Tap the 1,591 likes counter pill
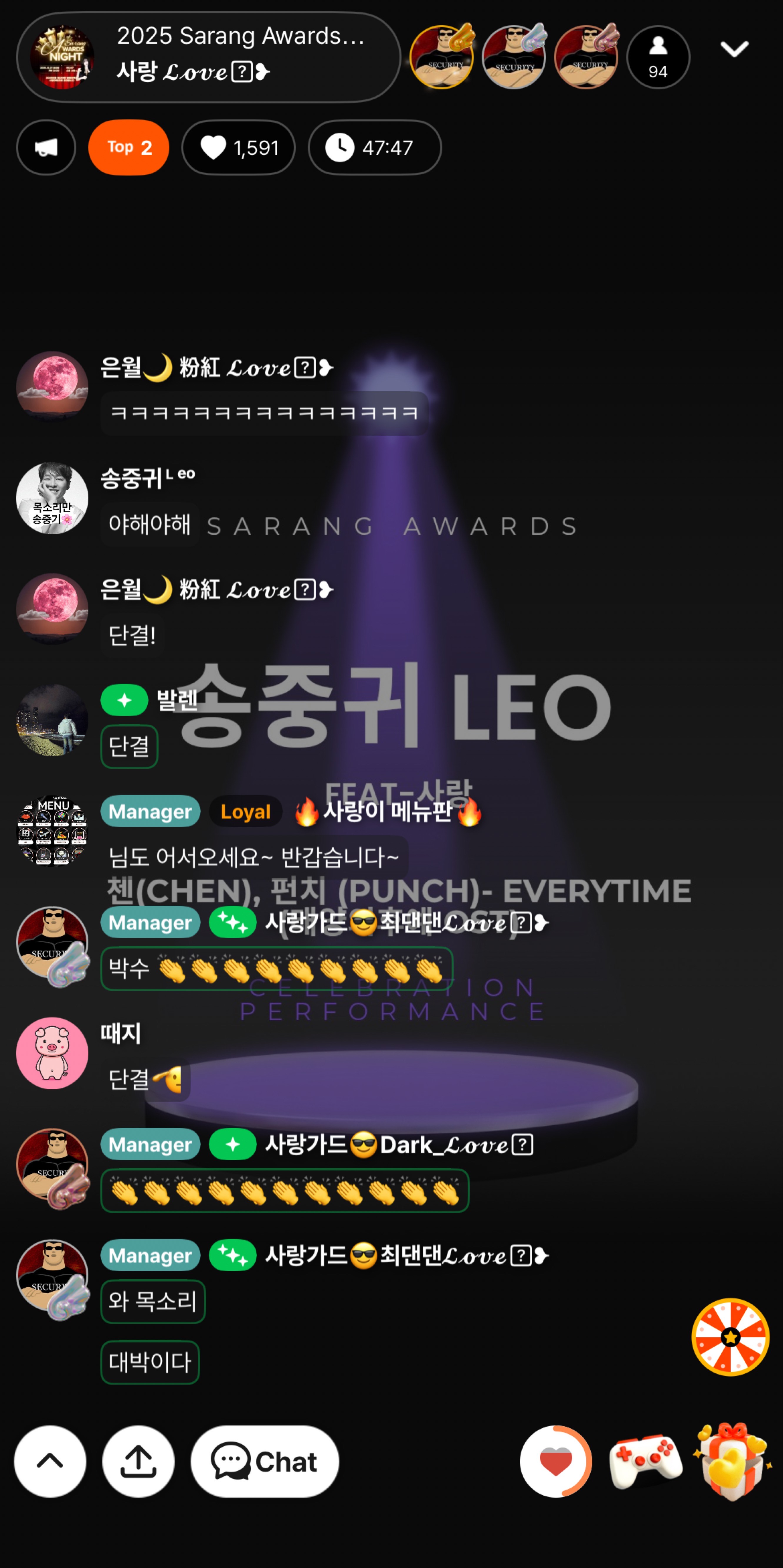Image resolution: width=783 pixels, height=1568 pixels. pos(238,147)
